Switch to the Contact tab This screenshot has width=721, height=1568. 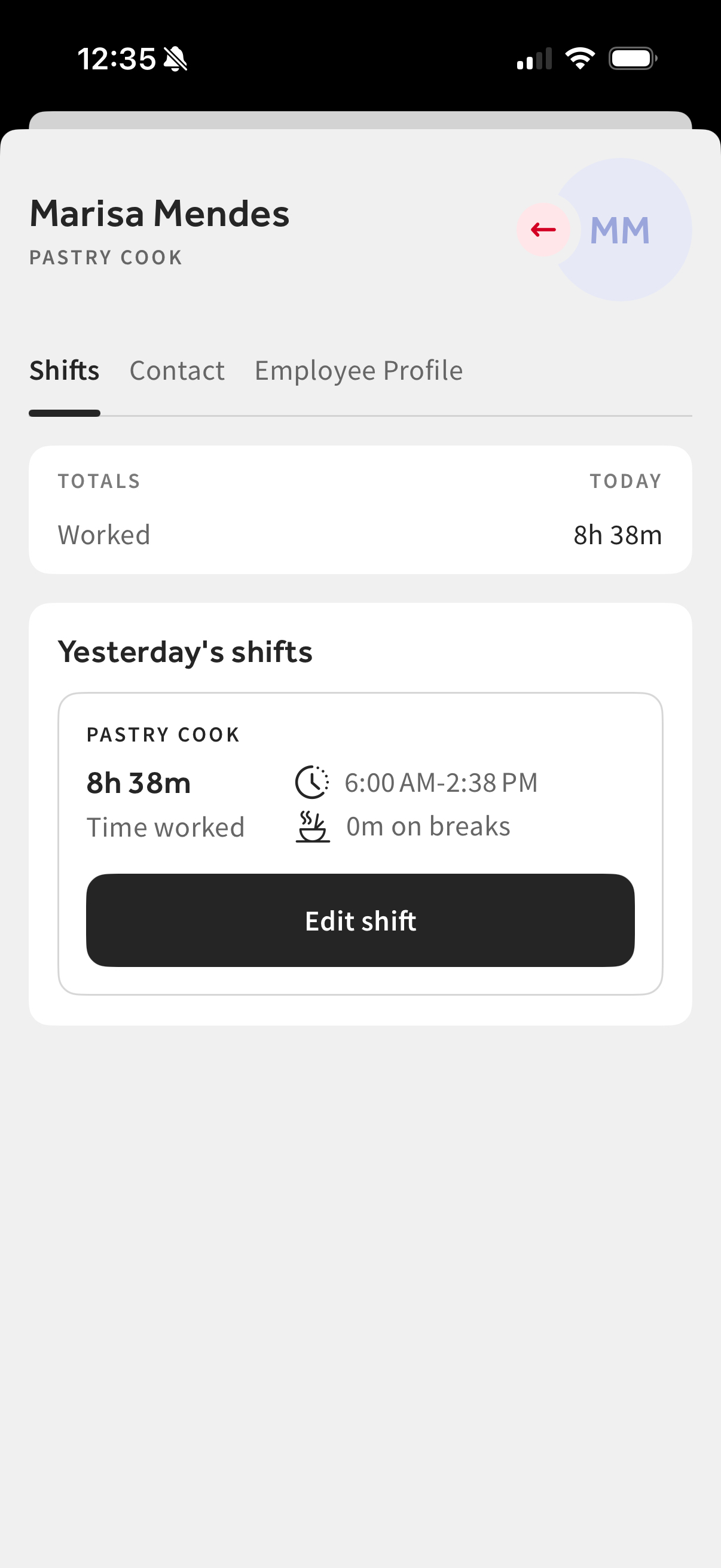(176, 371)
